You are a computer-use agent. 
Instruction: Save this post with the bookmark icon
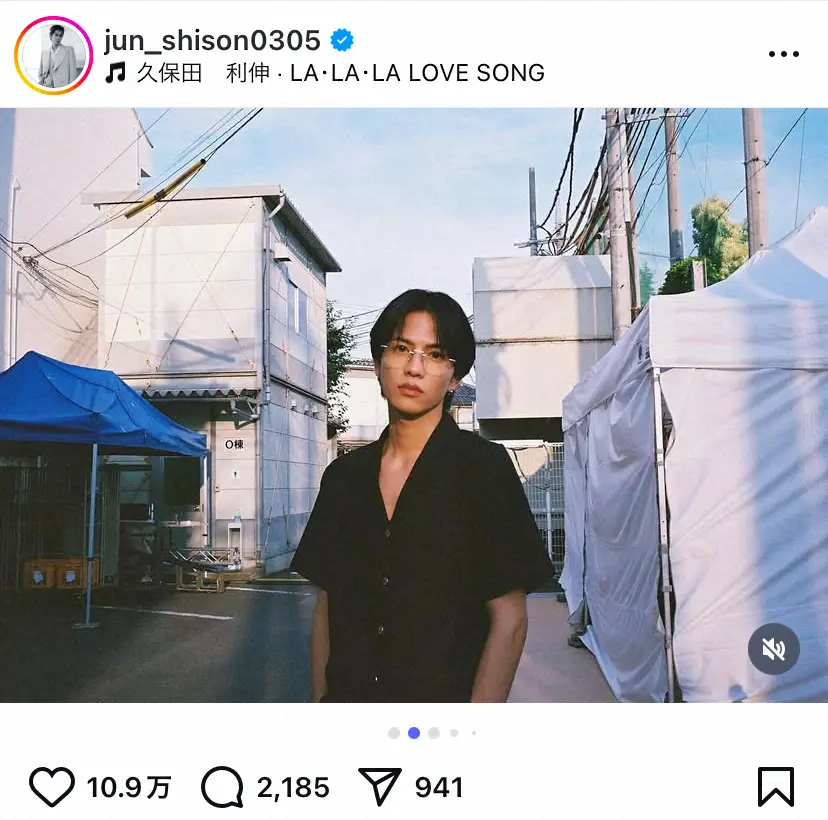coord(775,787)
